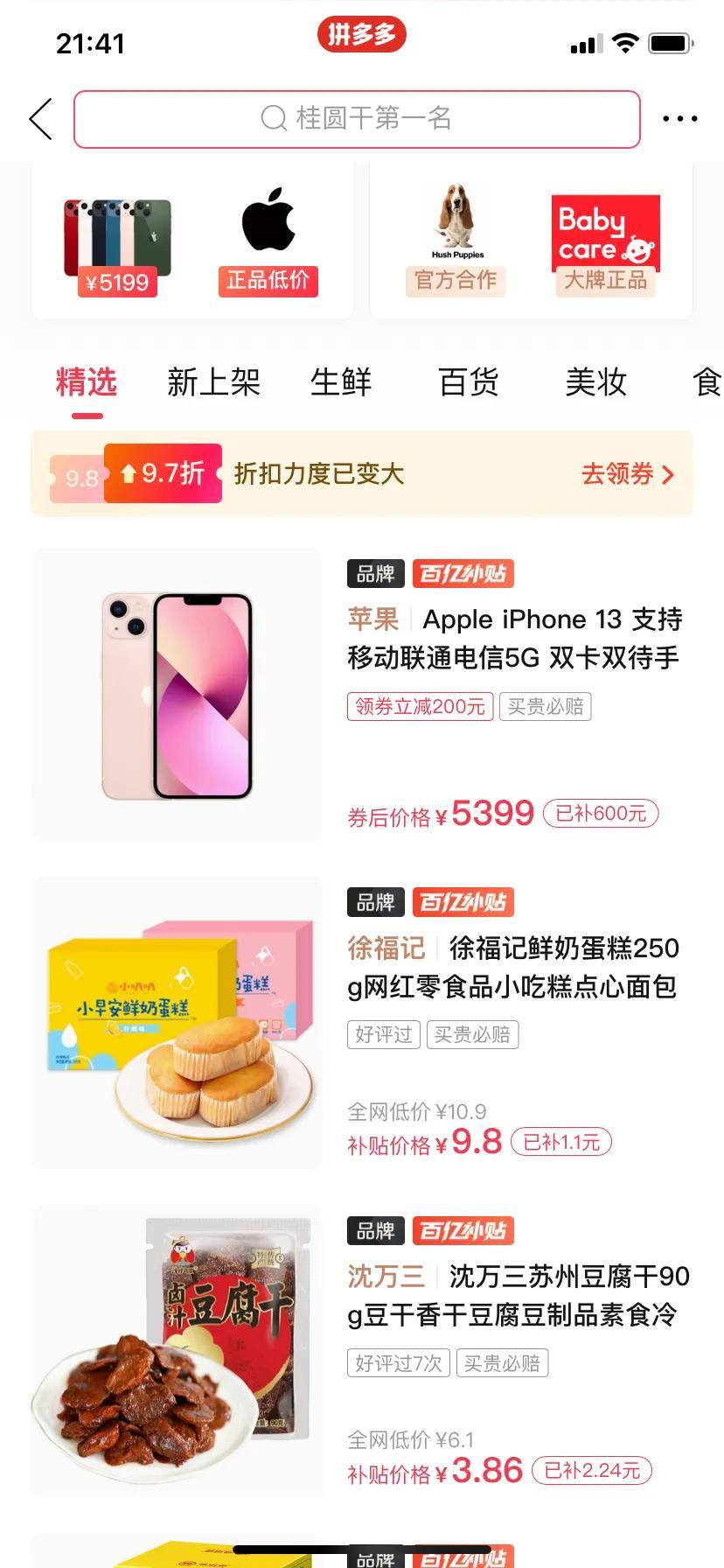Tap the search box showing 桂圆干第一名

(x=357, y=119)
